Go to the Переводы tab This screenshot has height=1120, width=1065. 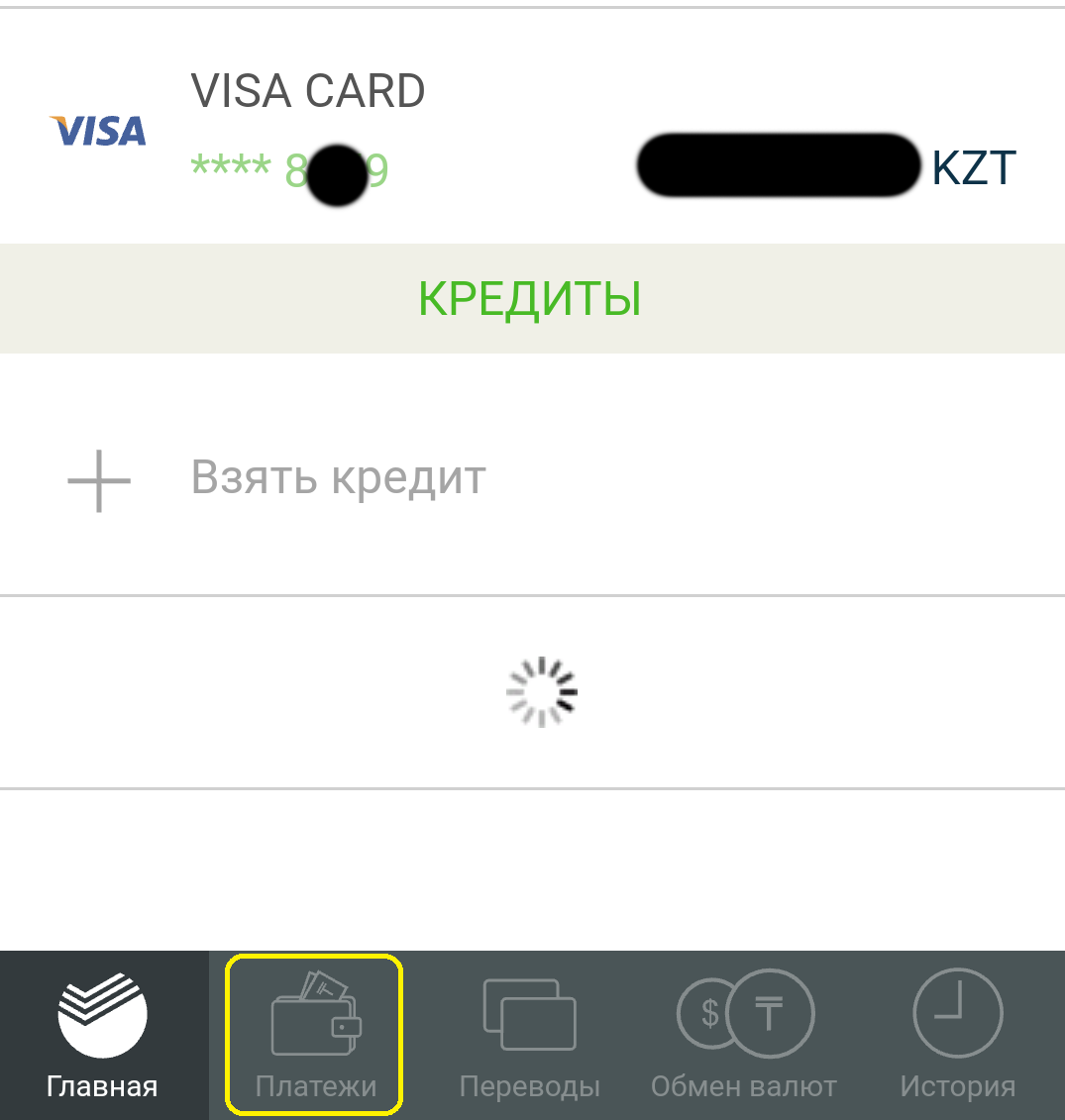(x=529, y=1036)
